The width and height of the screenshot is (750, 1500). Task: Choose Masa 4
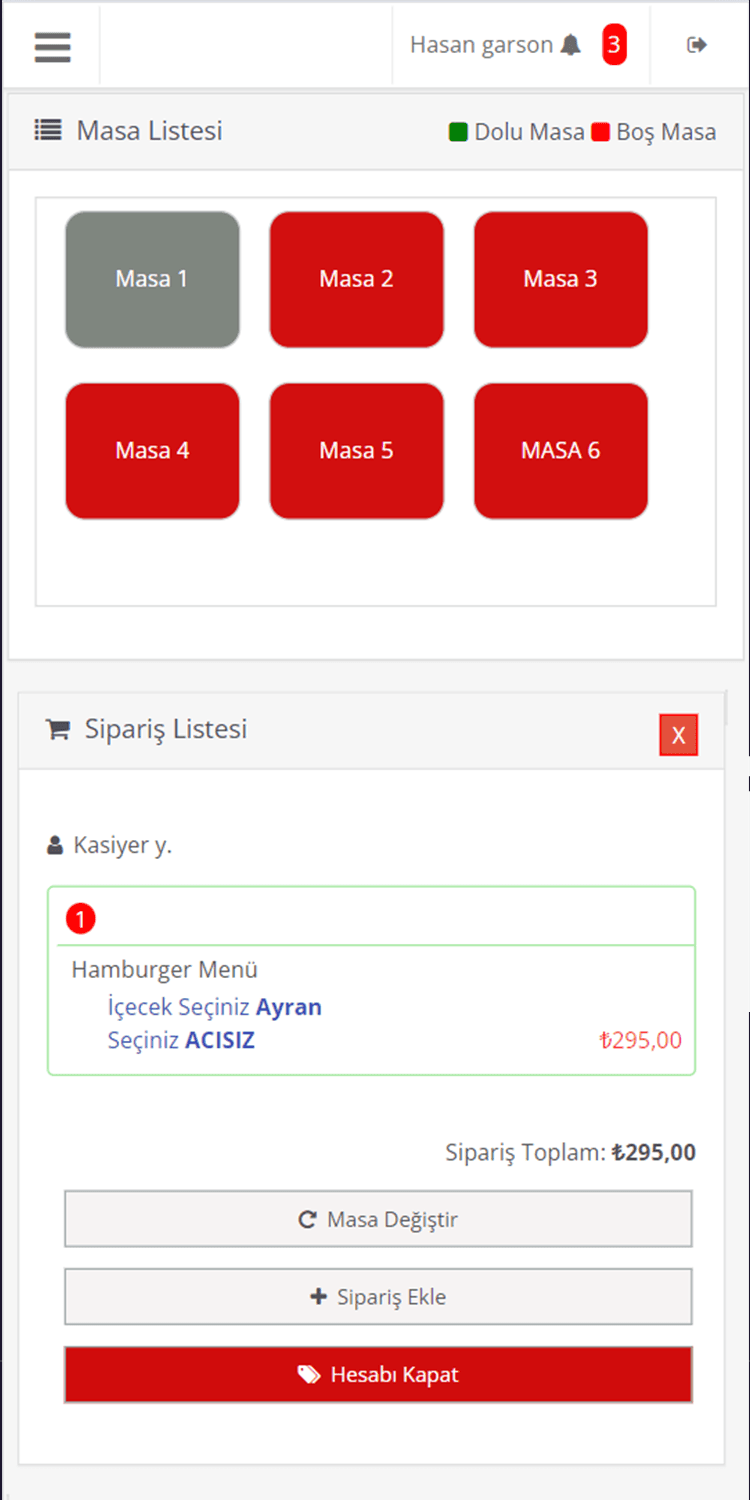pyautogui.click(x=152, y=451)
